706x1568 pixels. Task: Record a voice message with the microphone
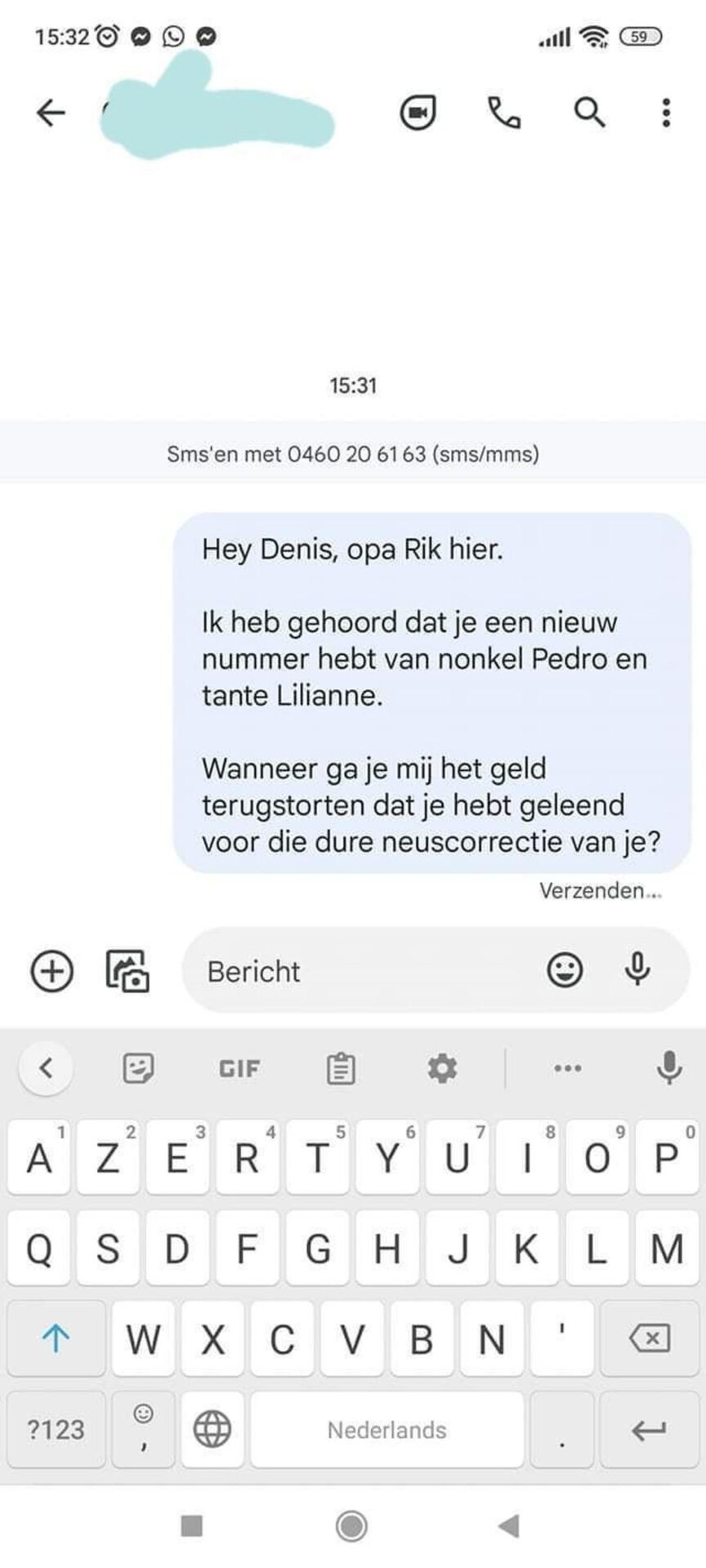pos(637,969)
